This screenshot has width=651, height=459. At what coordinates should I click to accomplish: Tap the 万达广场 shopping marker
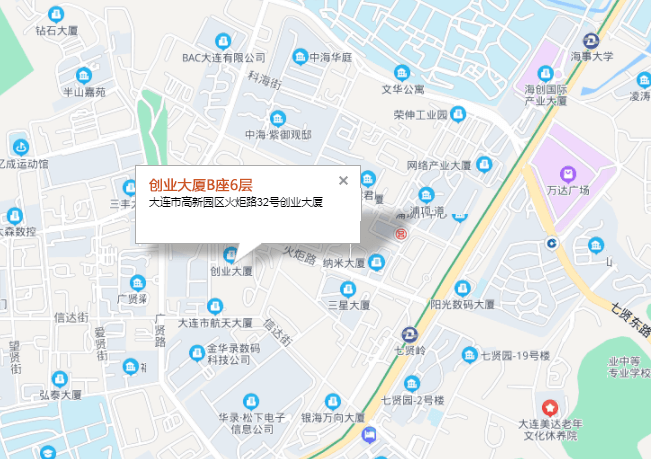567,174
